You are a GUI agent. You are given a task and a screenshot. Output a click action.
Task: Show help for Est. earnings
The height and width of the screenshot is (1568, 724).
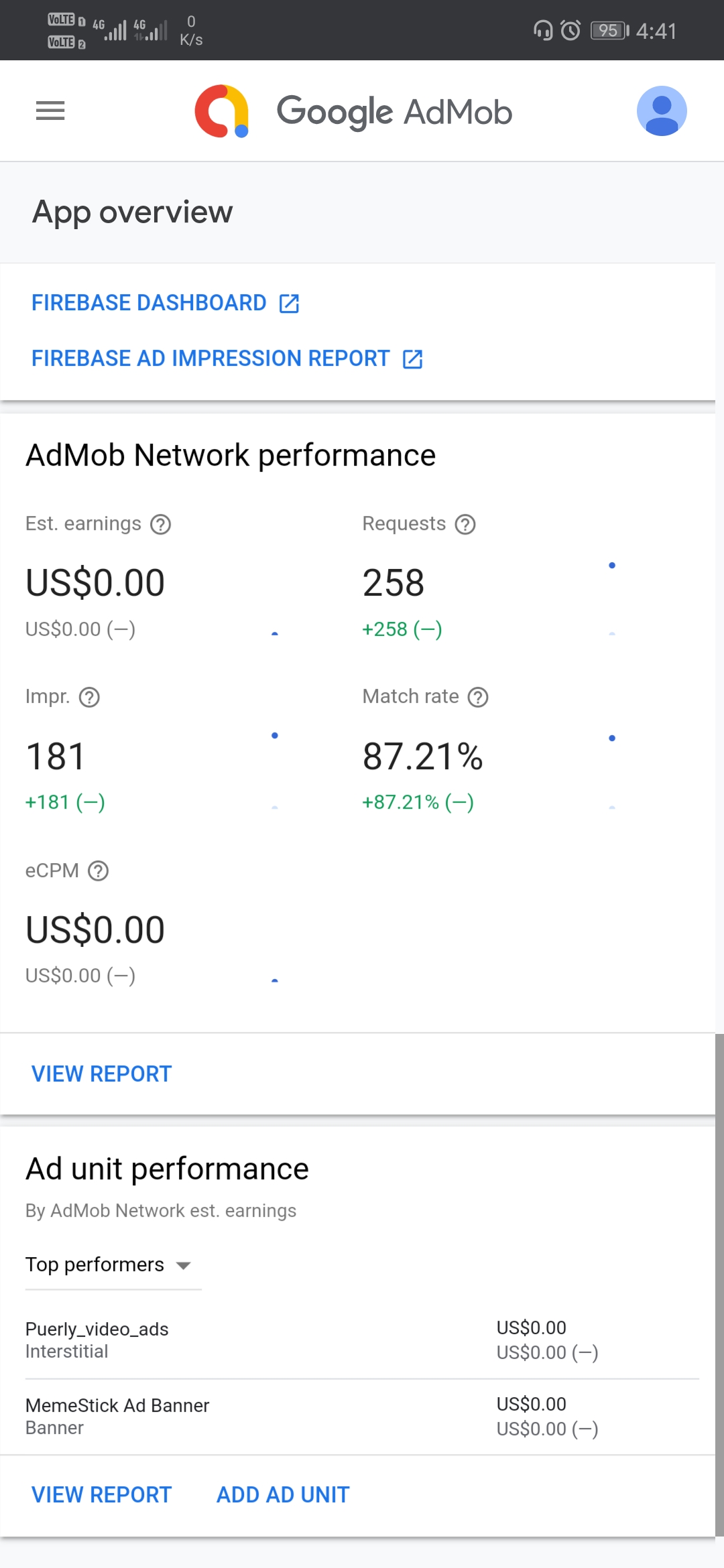161,524
